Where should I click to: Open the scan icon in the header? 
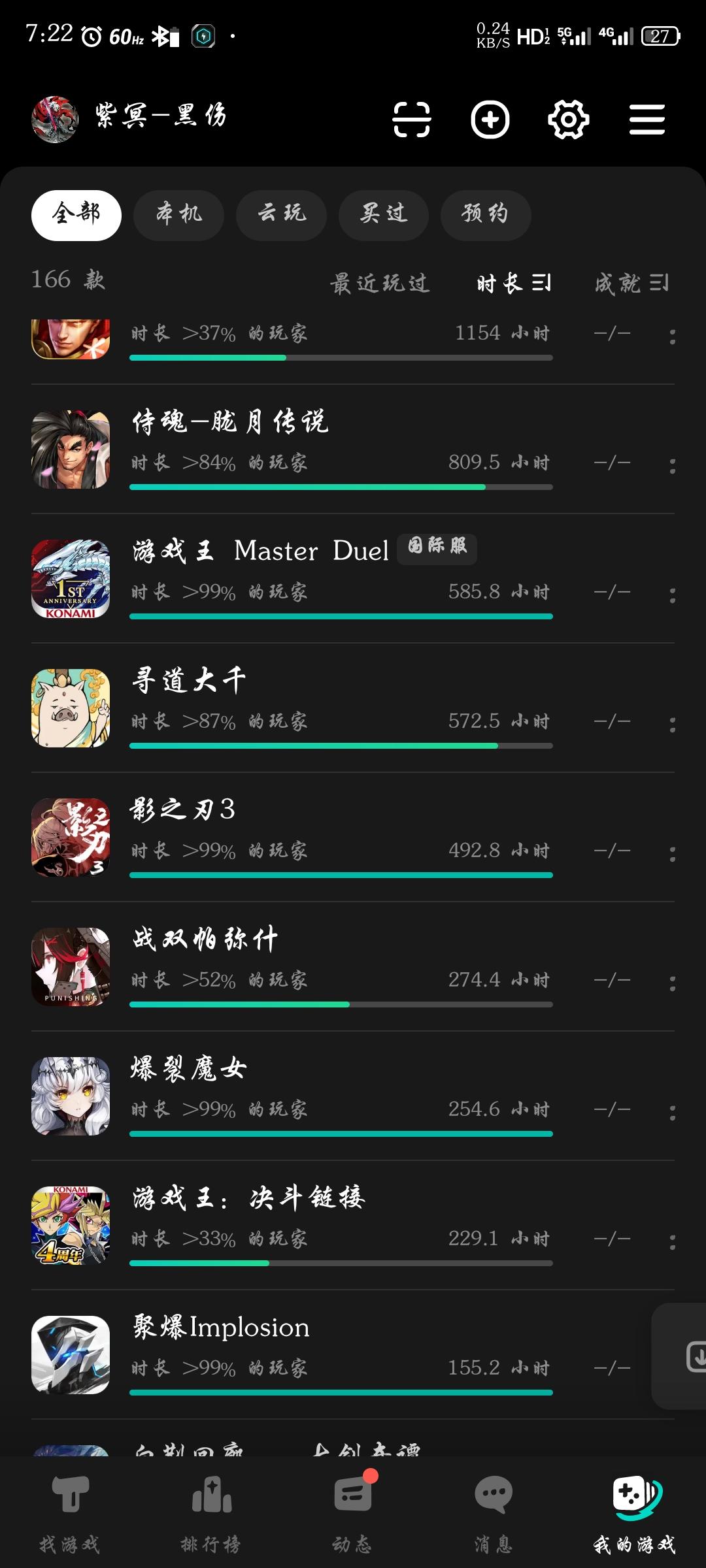(x=412, y=120)
